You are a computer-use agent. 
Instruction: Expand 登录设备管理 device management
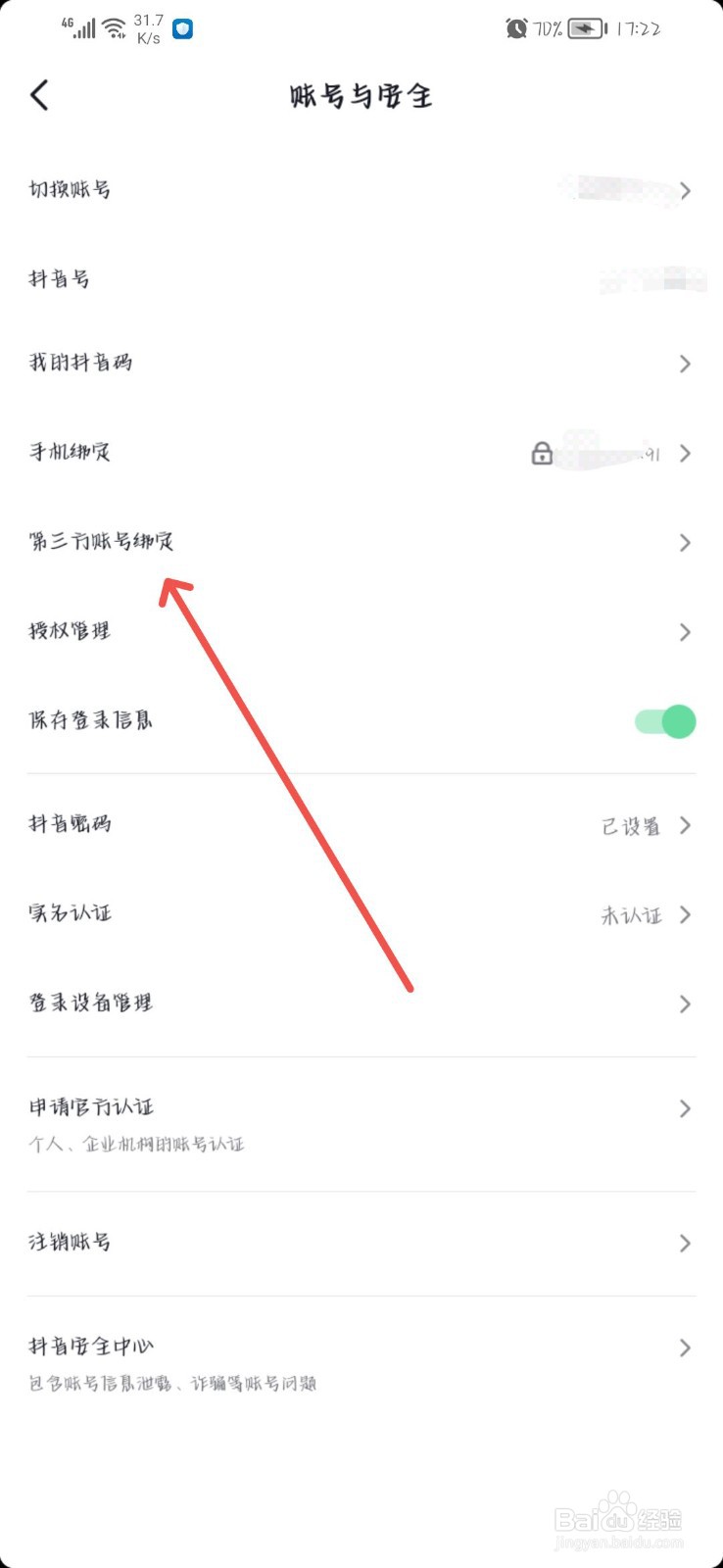point(361,1003)
